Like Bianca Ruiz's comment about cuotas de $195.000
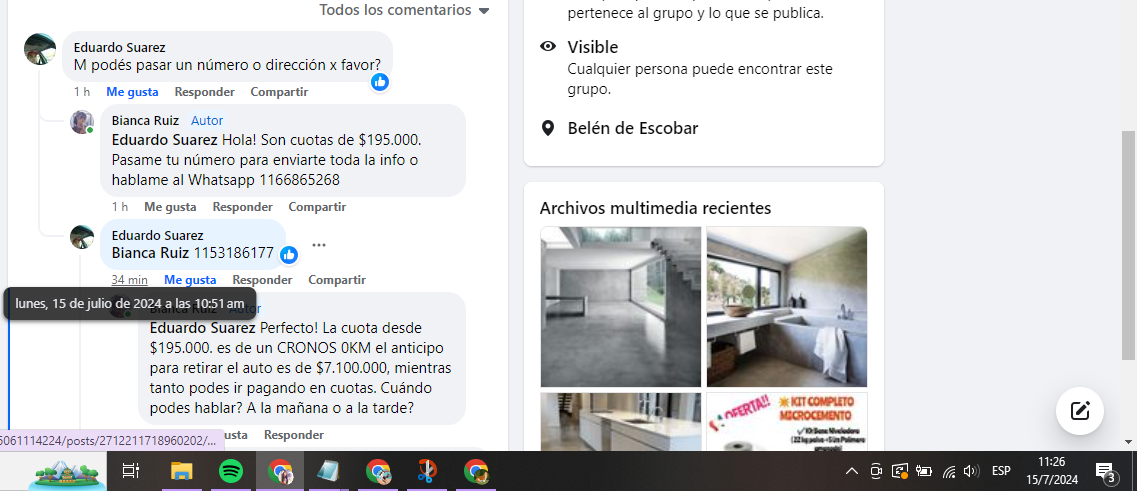1137x491 pixels. click(170, 207)
